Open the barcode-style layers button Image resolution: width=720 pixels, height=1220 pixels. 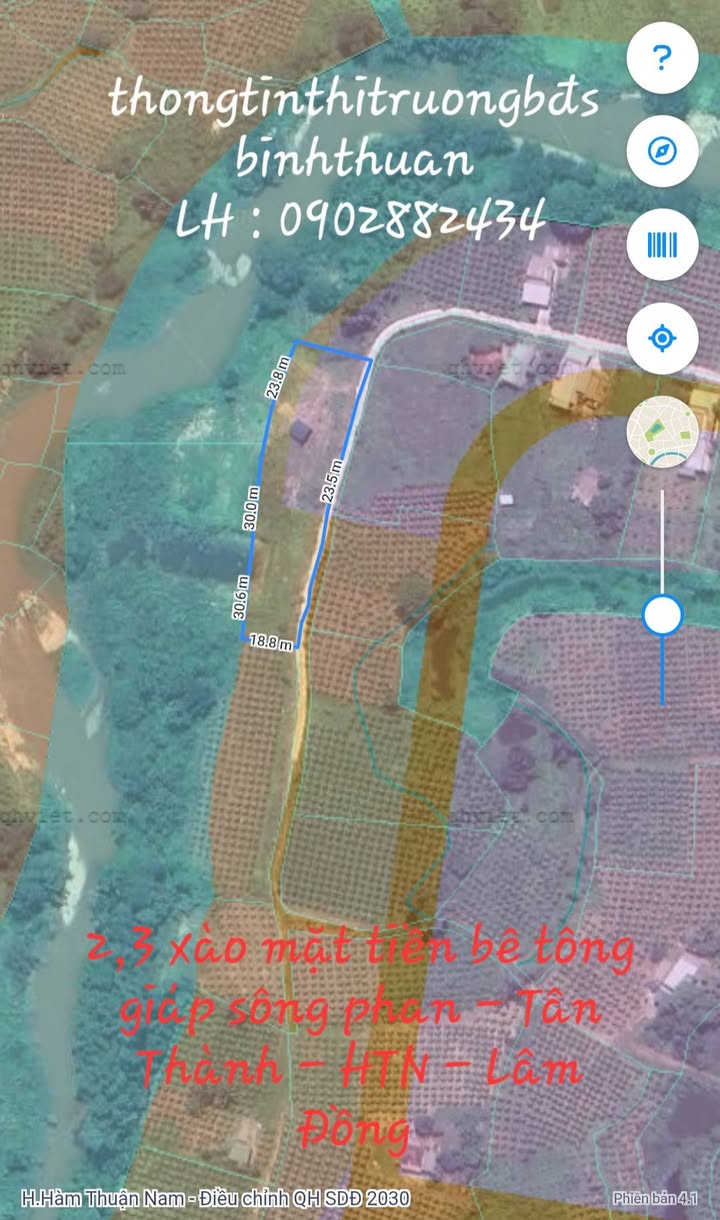[661, 245]
